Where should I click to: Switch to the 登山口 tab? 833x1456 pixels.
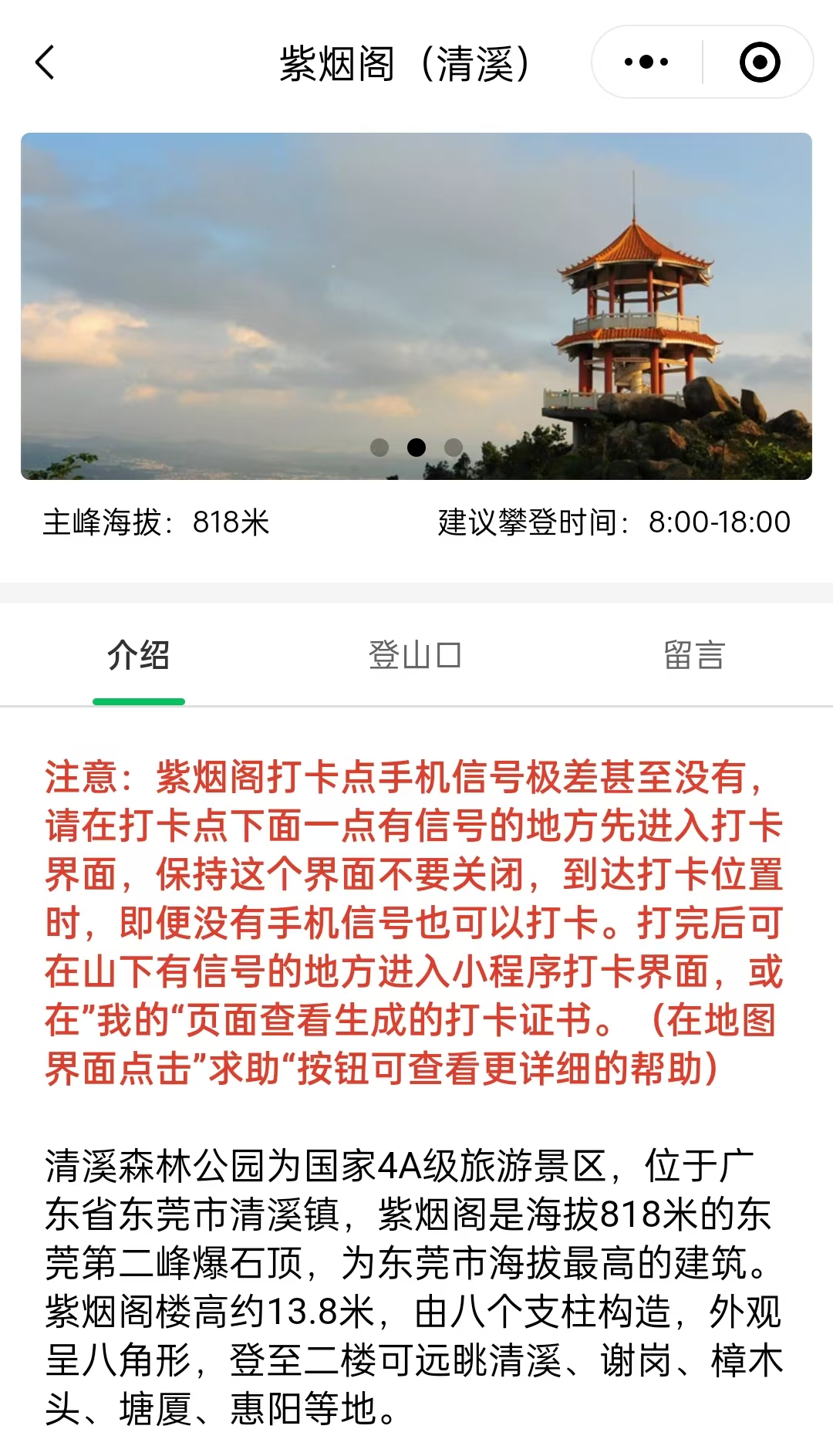(414, 655)
